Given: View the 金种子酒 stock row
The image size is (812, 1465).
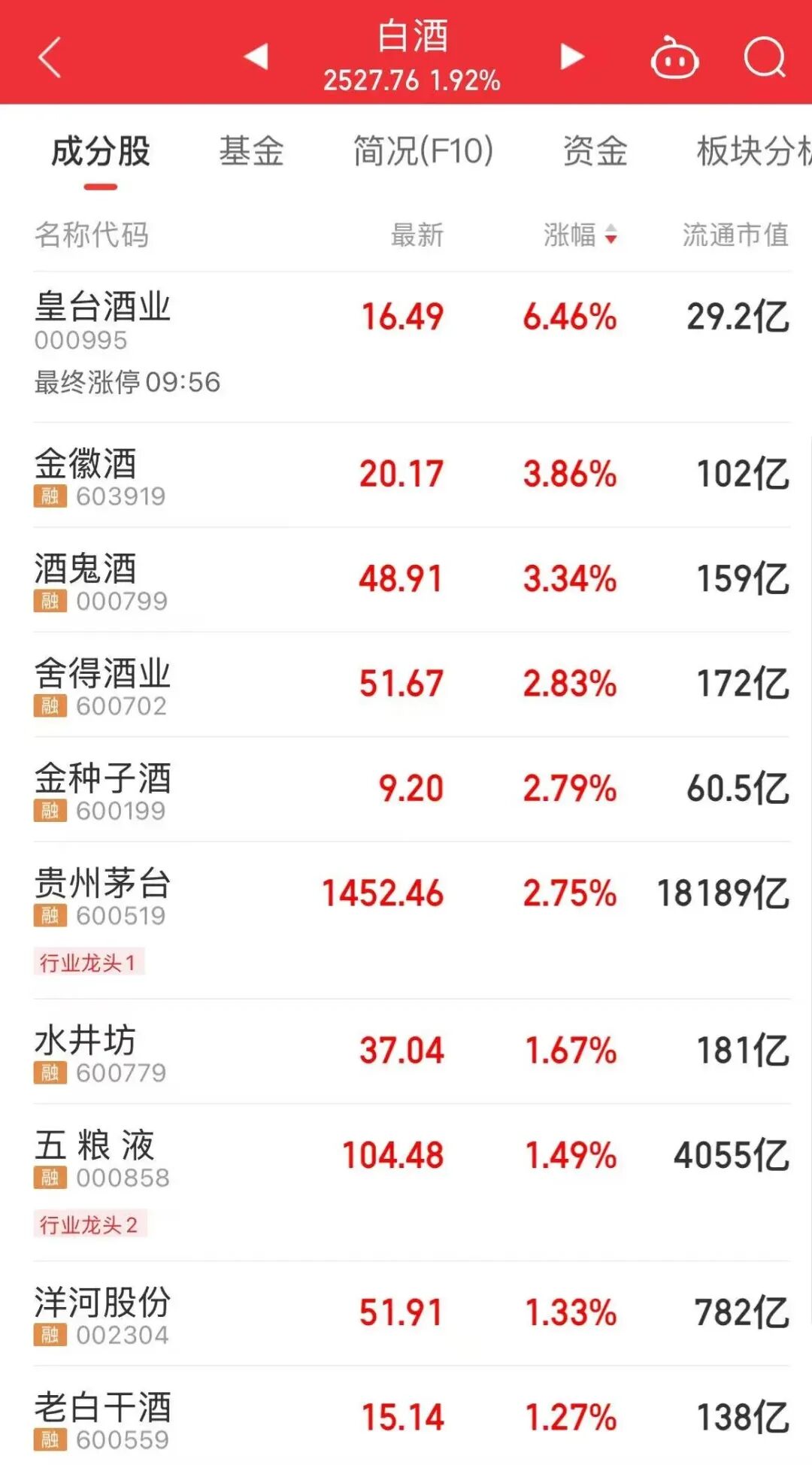Looking at the screenshot, I should pos(103,790).
